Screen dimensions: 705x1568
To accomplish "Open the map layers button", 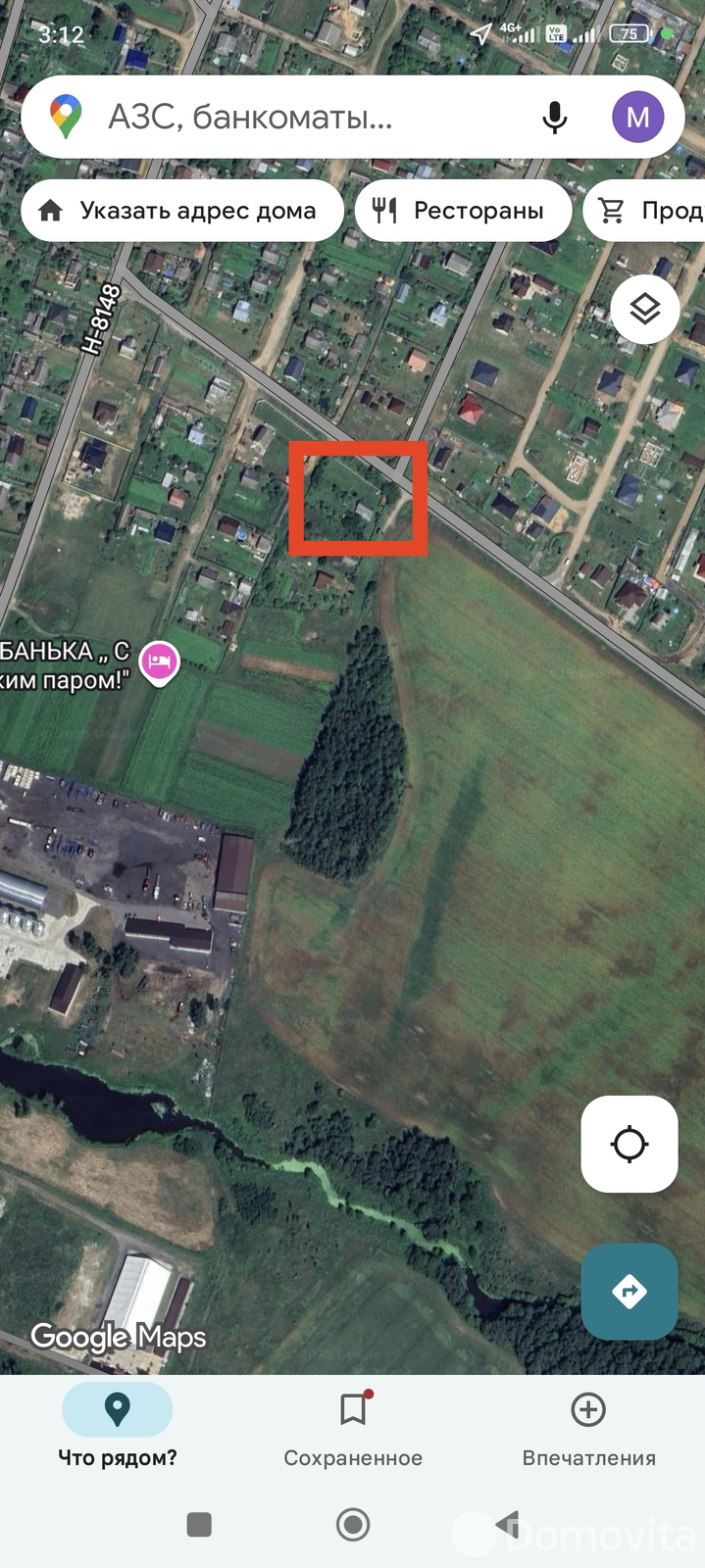I will point(644,310).
